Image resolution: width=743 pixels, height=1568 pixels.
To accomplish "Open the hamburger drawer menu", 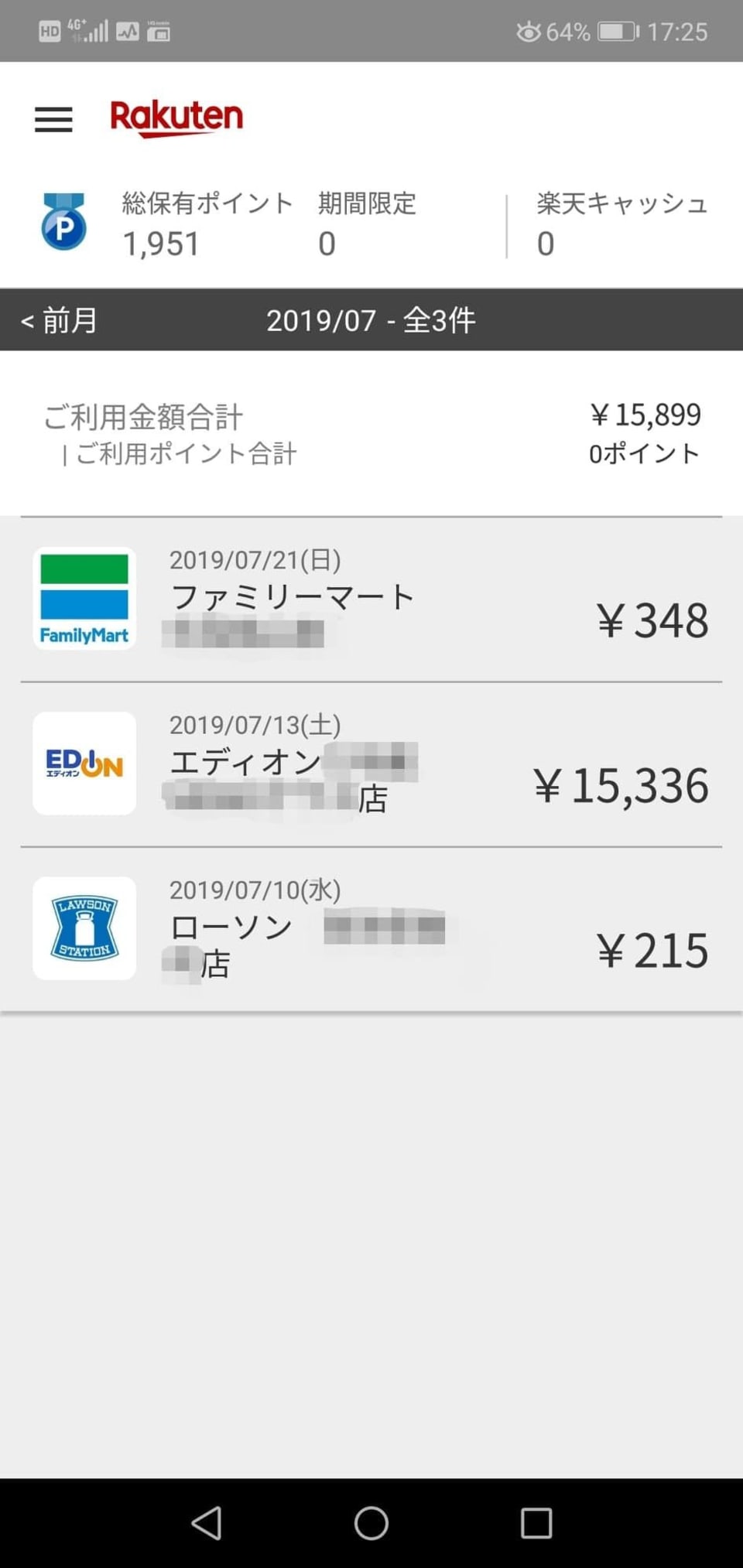I will [x=53, y=119].
